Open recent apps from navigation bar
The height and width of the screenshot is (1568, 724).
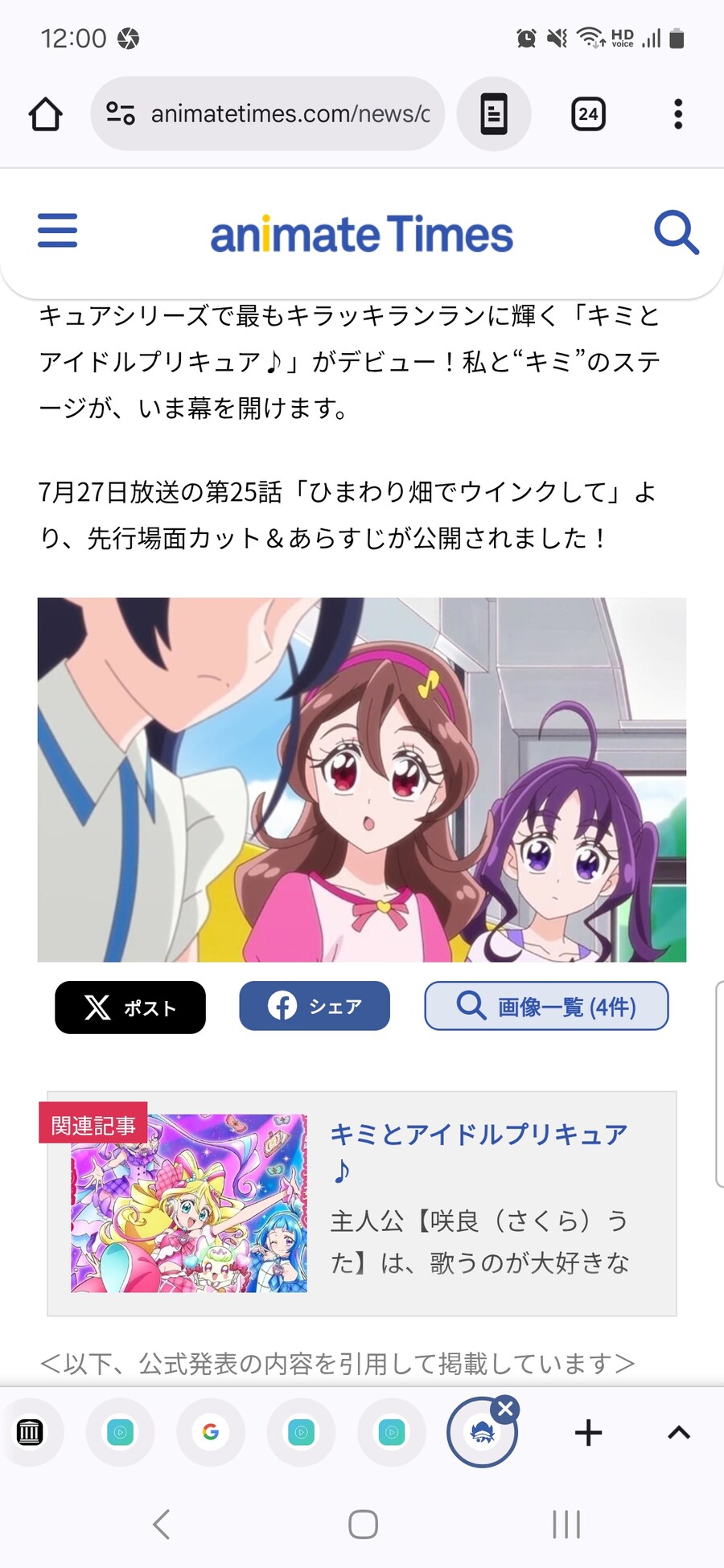566,1524
